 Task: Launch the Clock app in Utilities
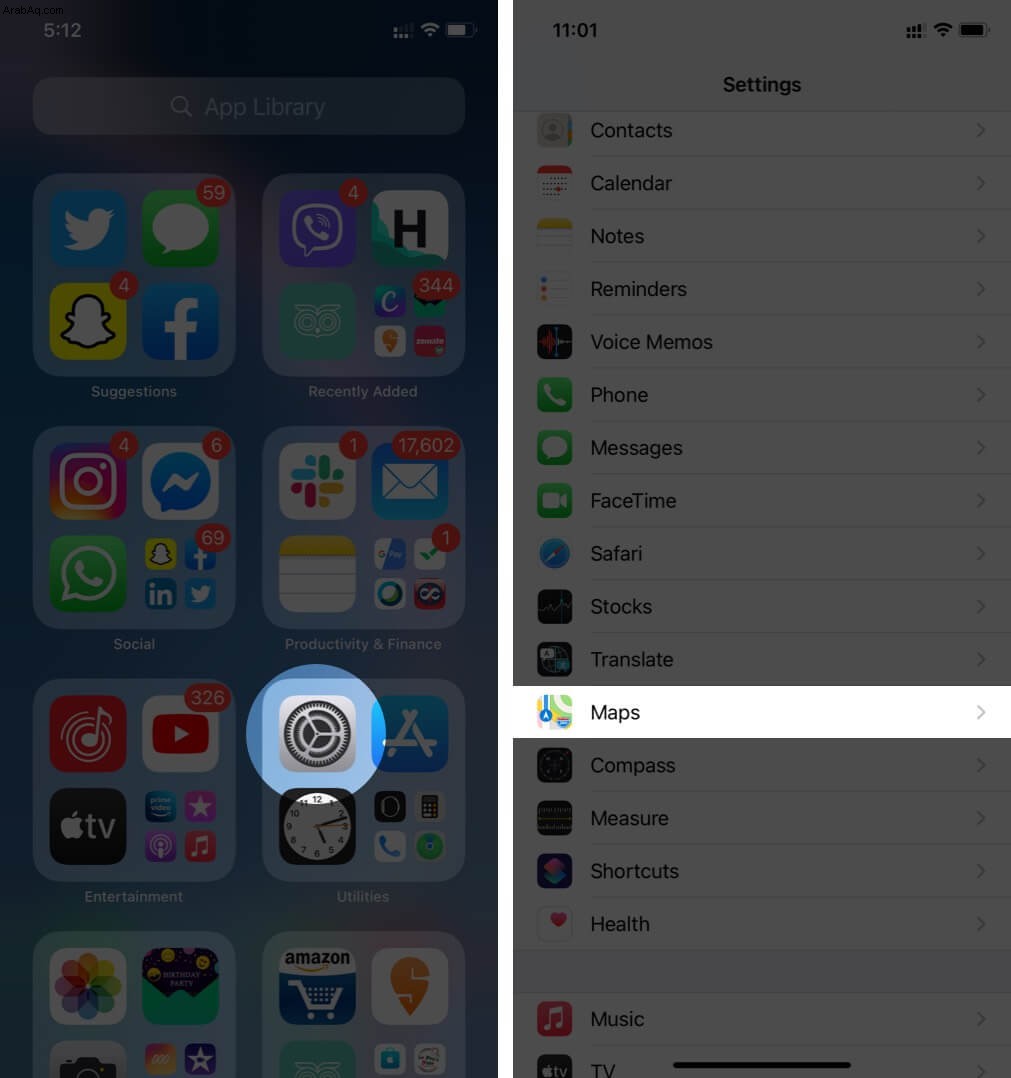[x=317, y=826]
